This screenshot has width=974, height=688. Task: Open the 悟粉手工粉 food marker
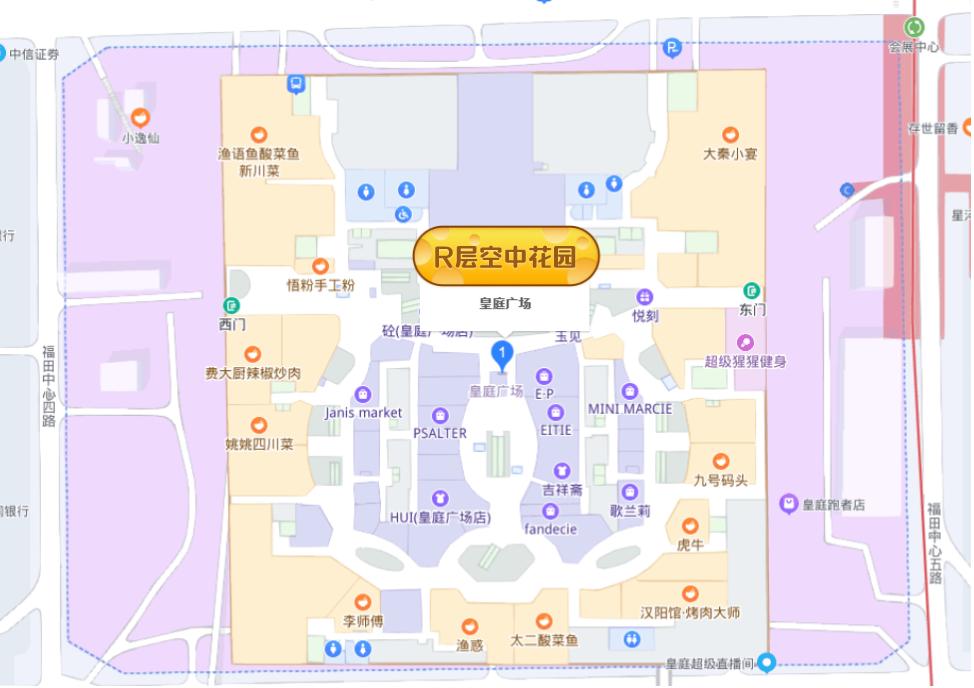[x=320, y=266]
